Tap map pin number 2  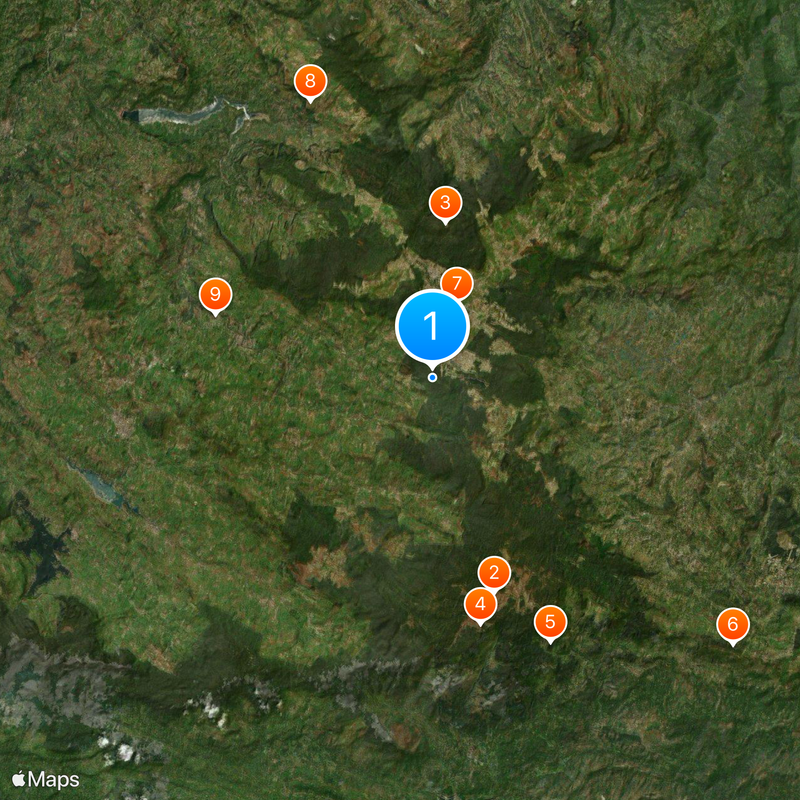pyautogui.click(x=494, y=573)
